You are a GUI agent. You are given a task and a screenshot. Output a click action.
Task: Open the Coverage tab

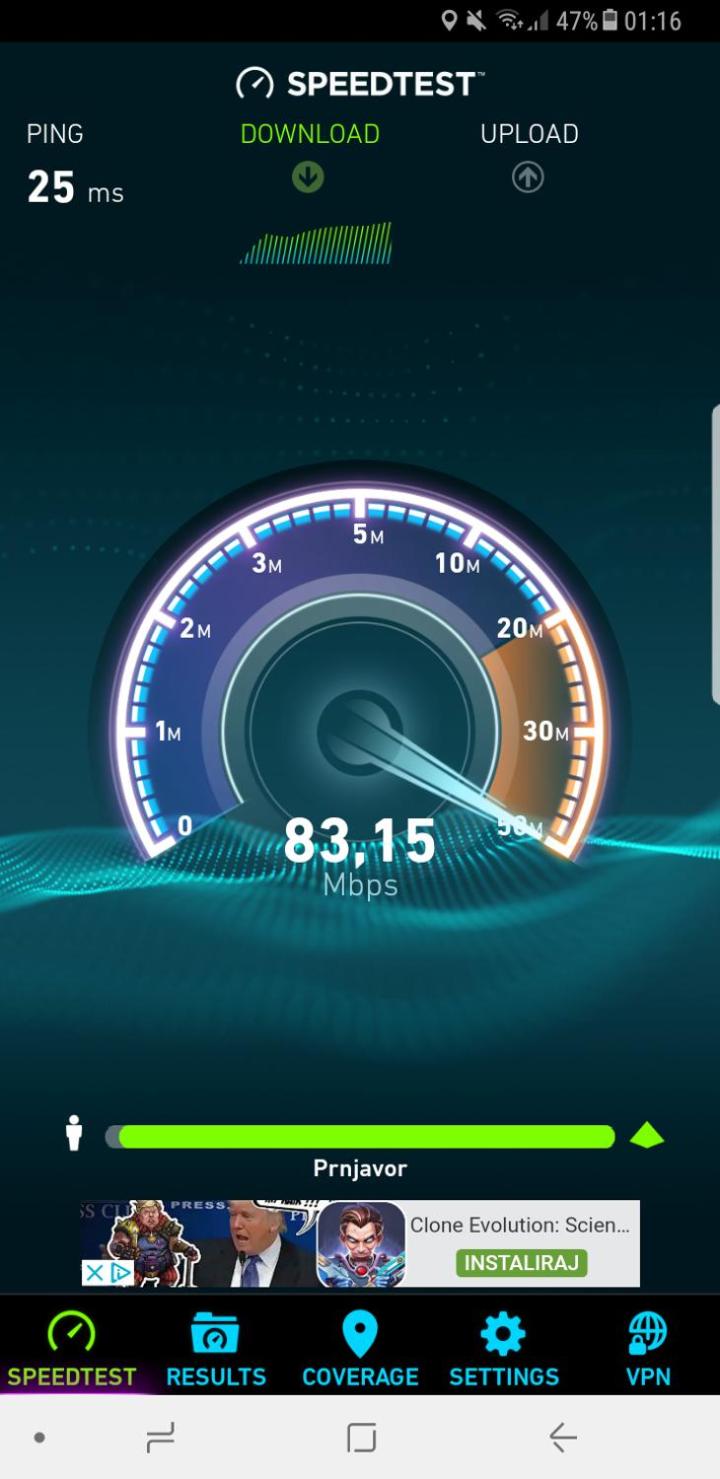(360, 1348)
